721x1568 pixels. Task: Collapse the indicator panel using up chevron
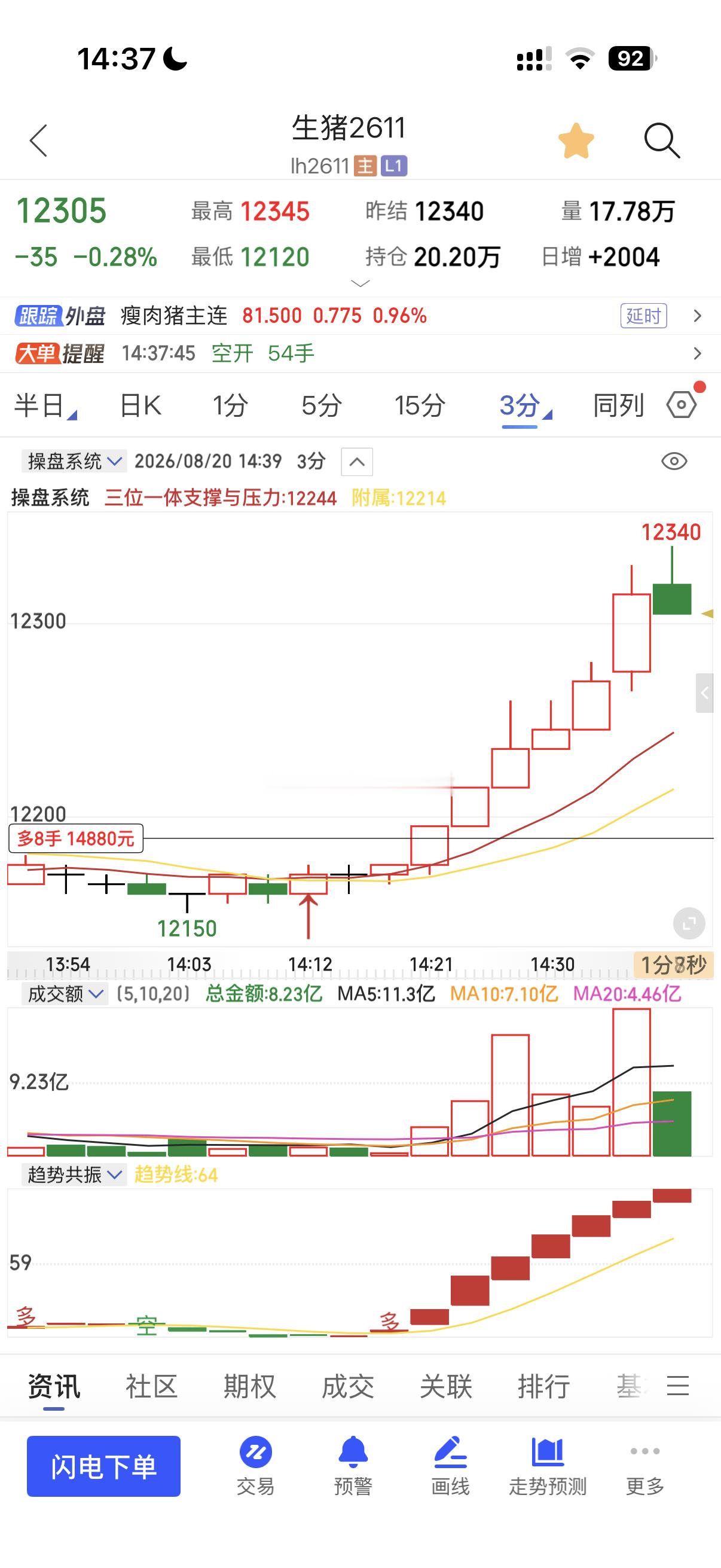pos(357,462)
